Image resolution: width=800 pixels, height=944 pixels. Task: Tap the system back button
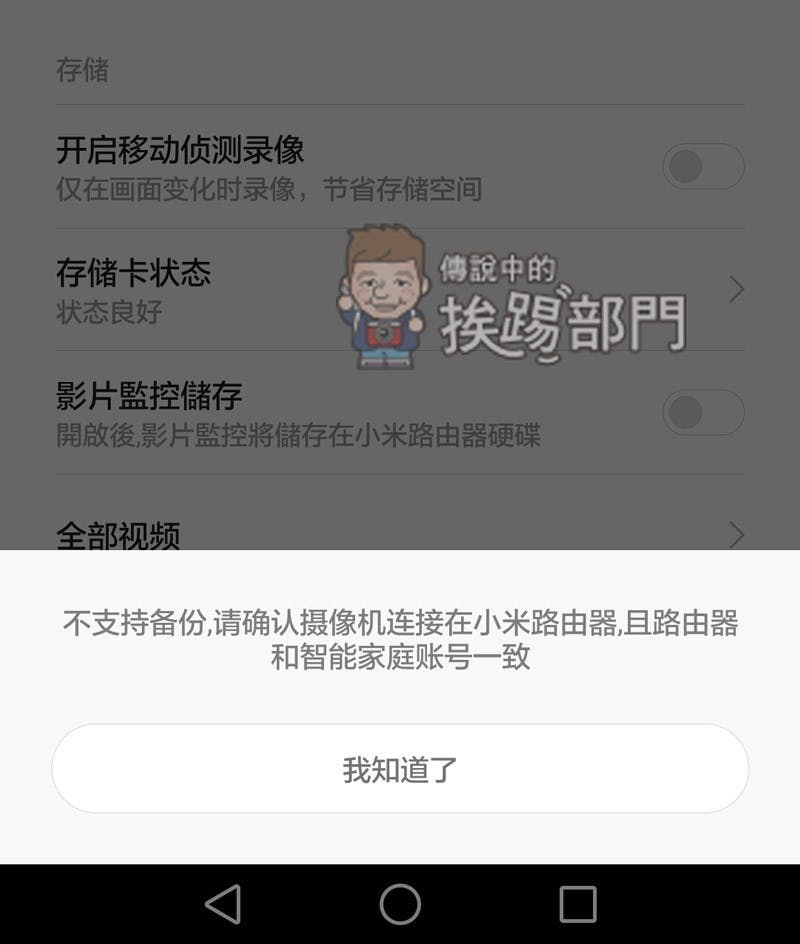point(223,904)
